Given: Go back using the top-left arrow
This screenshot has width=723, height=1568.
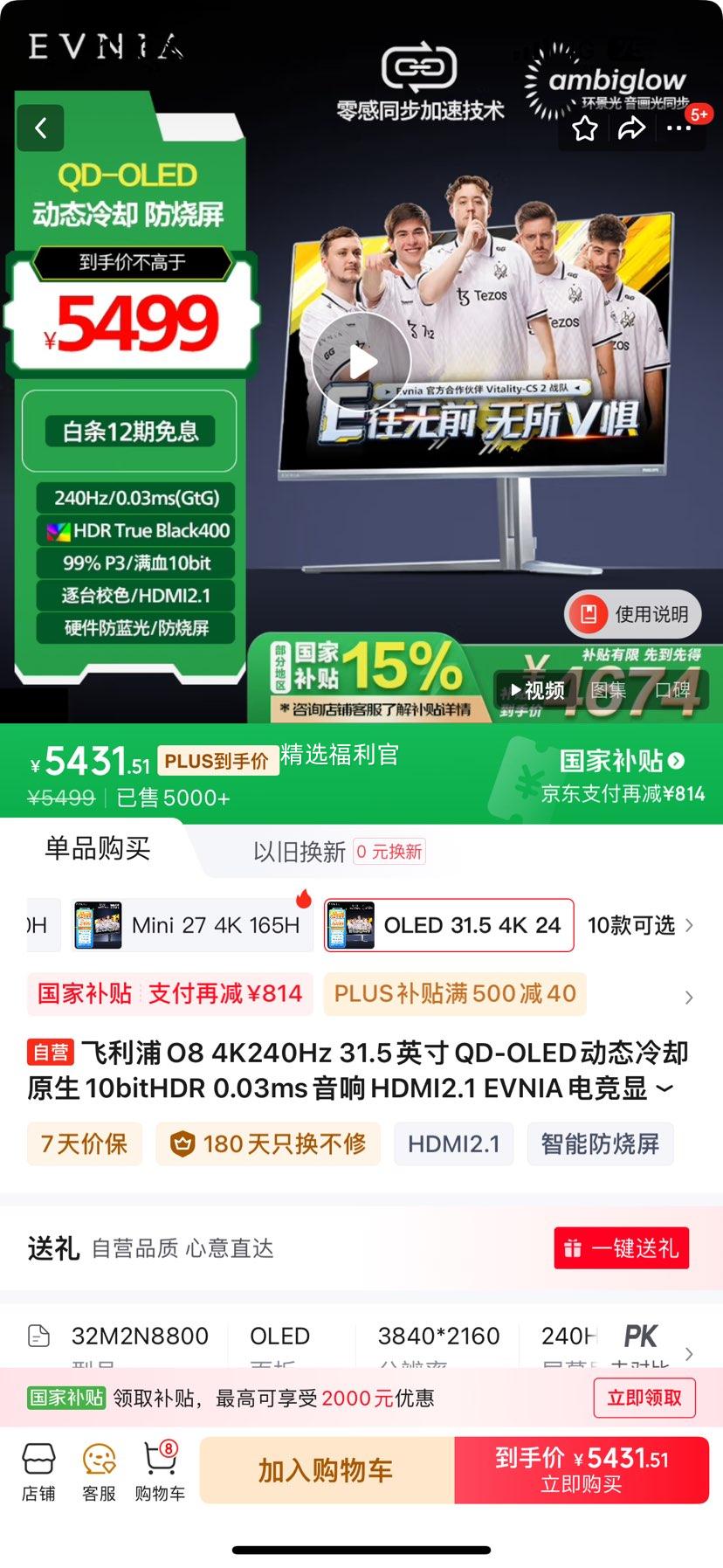Looking at the screenshot, I should pyautogui.click(x=40, y=128).
